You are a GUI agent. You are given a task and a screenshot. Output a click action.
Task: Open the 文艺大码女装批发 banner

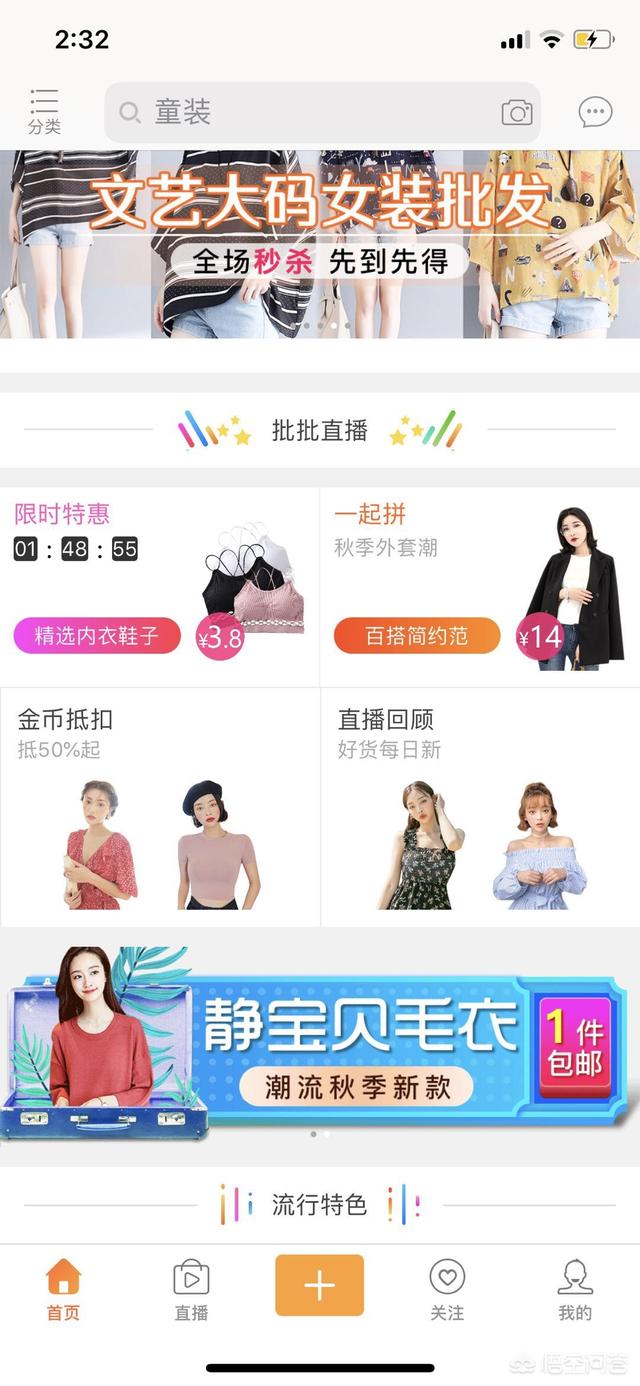(320, 244)
